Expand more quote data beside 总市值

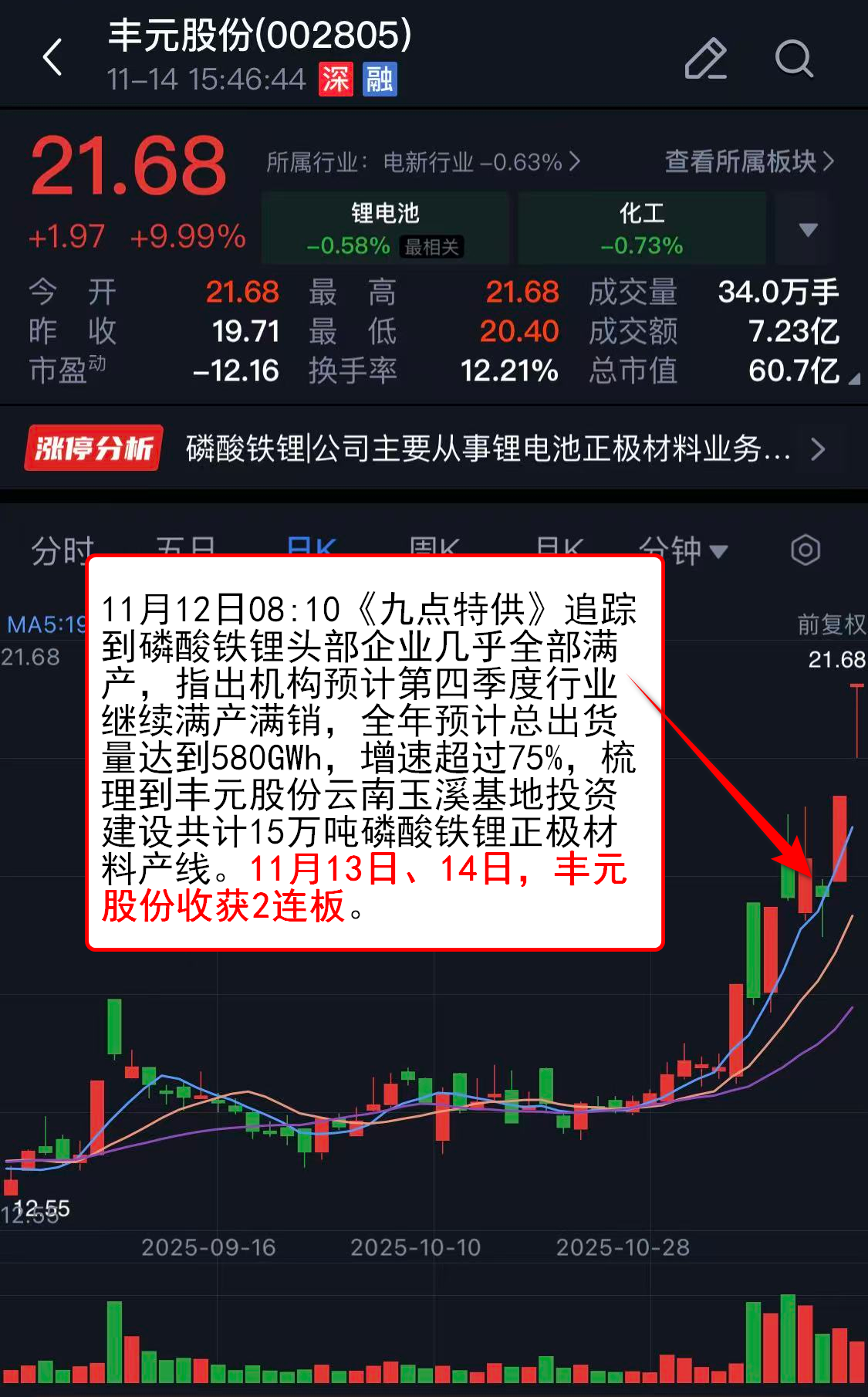[x=853, y=379]
